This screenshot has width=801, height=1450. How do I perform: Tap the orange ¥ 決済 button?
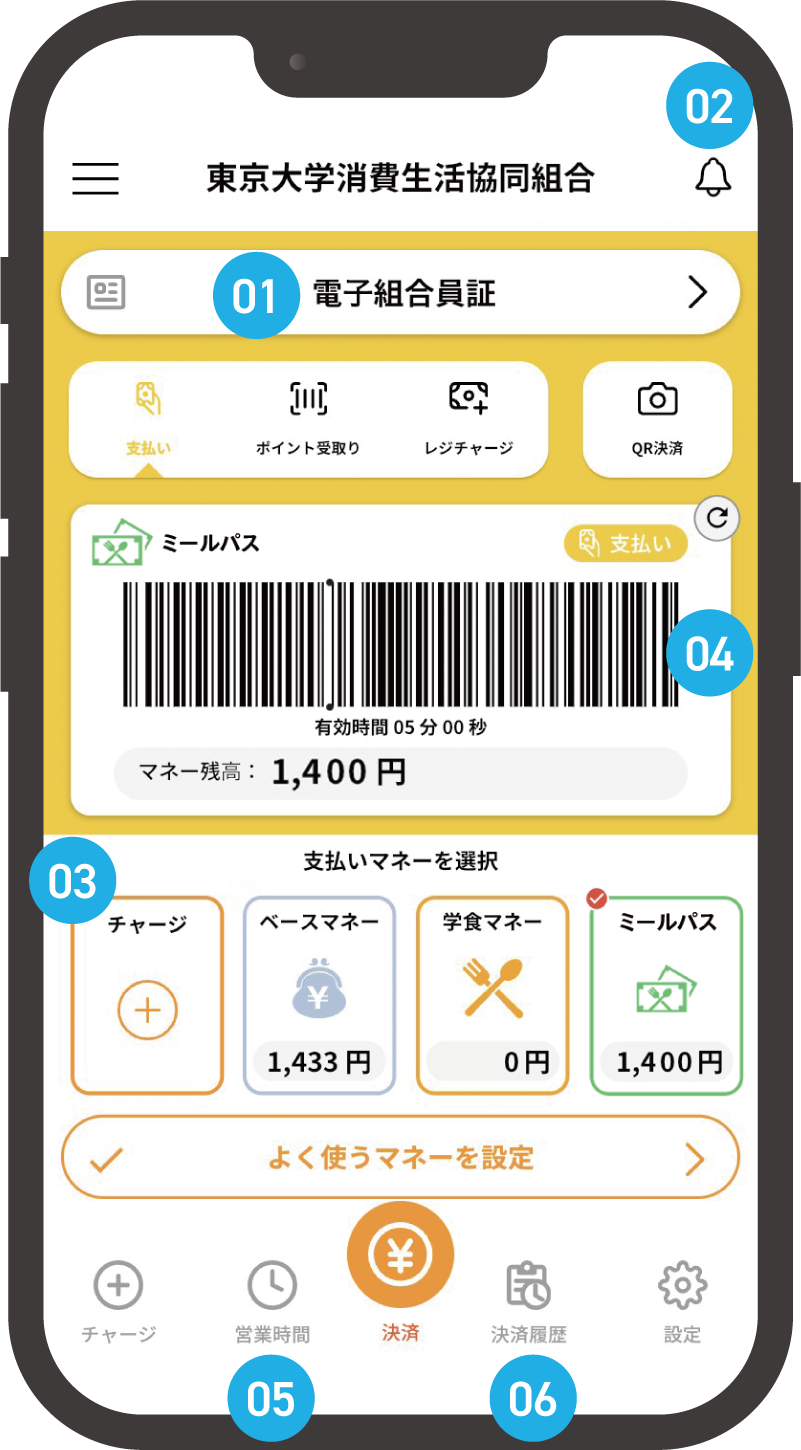(x=400, y=1252)
